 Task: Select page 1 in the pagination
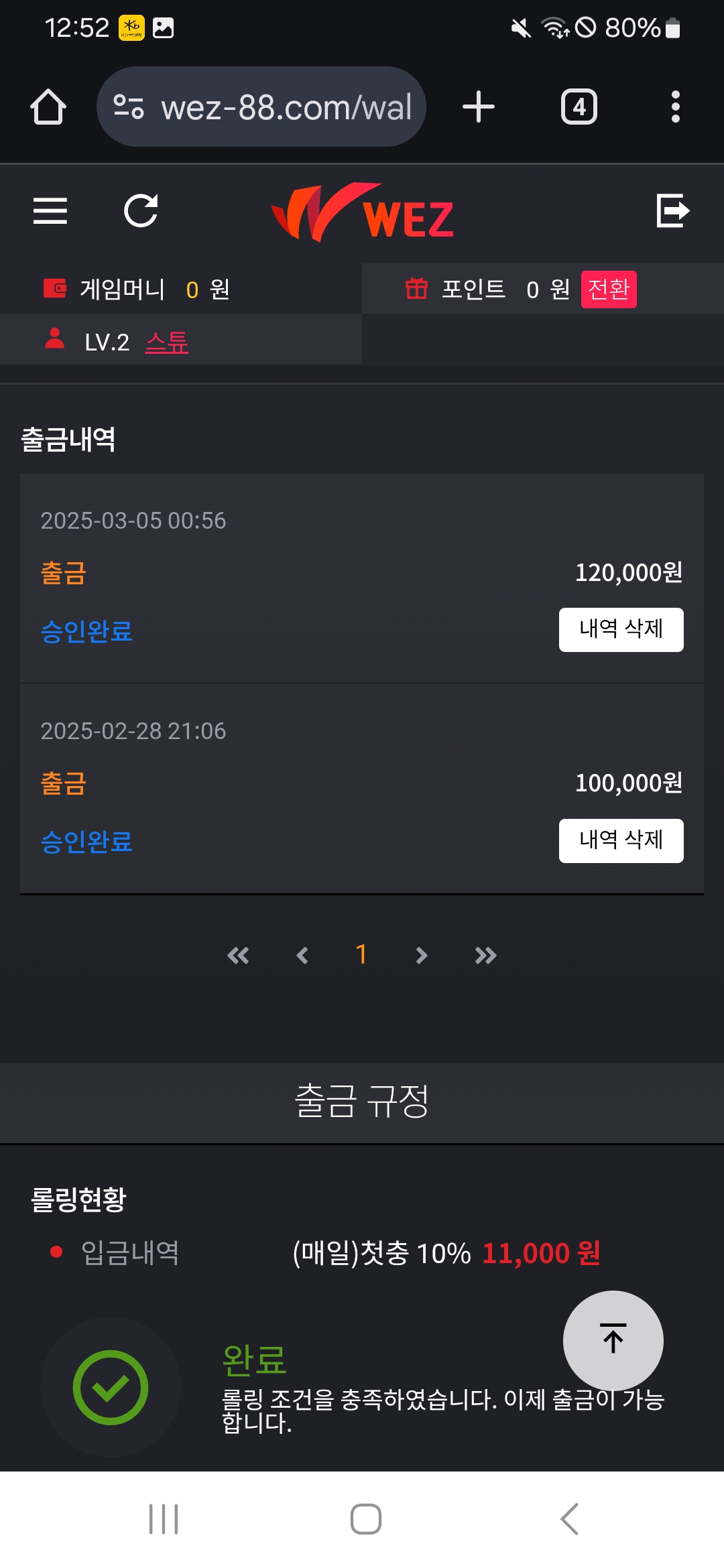pyautogui.click(x=361, y=955)
